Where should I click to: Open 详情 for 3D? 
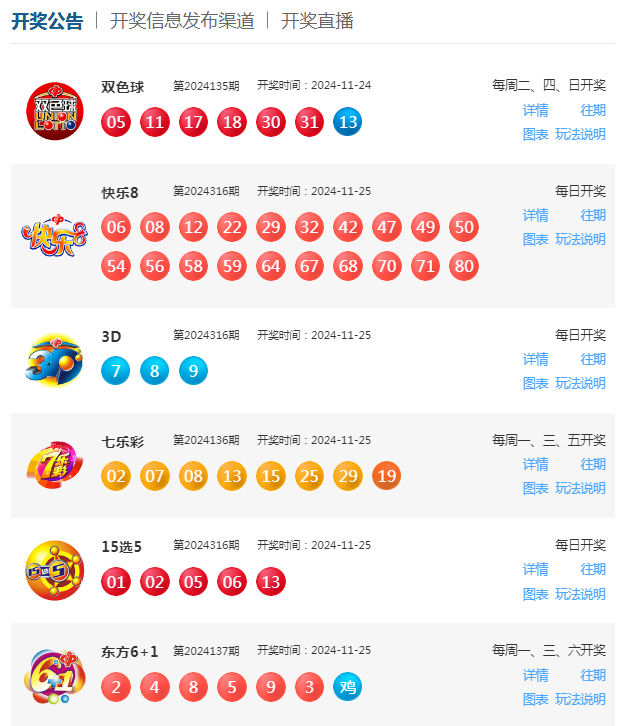(535, 359)
